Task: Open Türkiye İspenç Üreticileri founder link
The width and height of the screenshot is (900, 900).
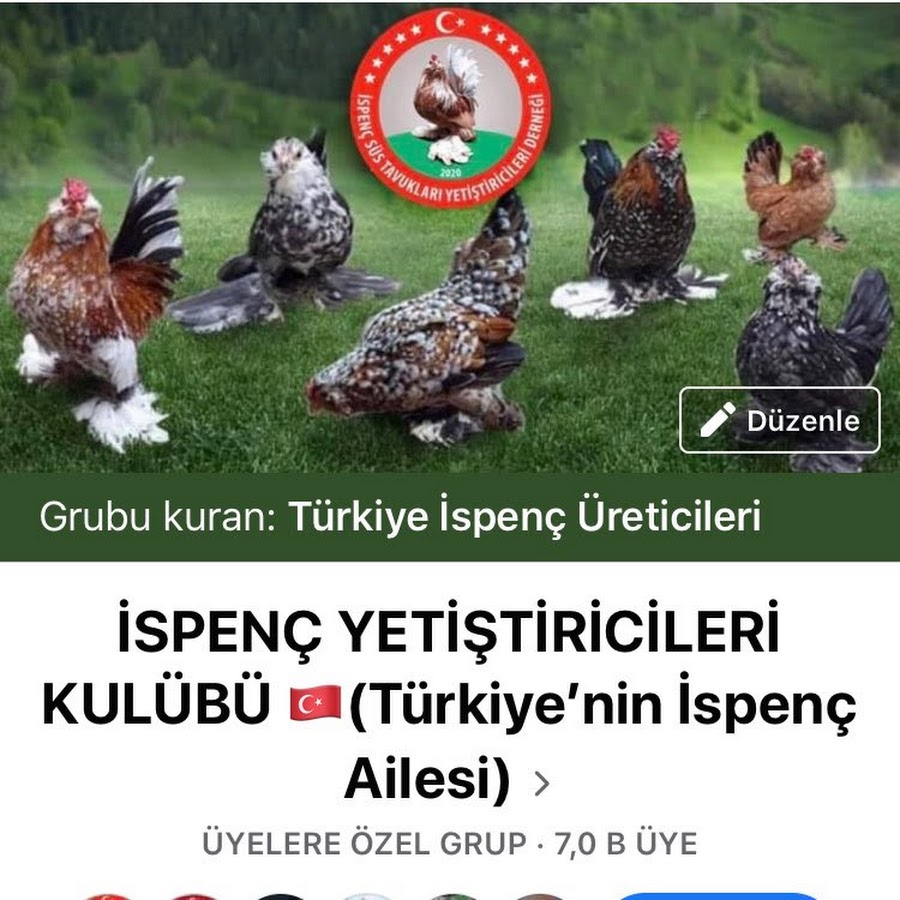Action: (x=524, y=517)
